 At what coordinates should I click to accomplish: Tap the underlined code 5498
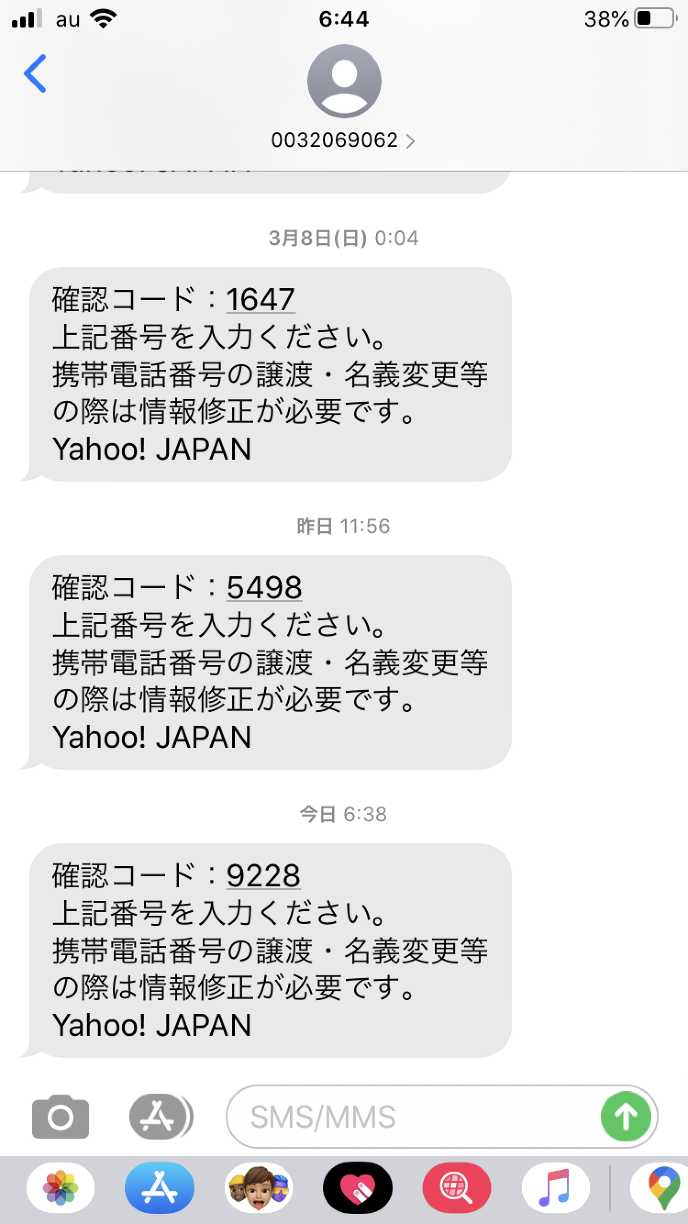click(x=264, y=587)
